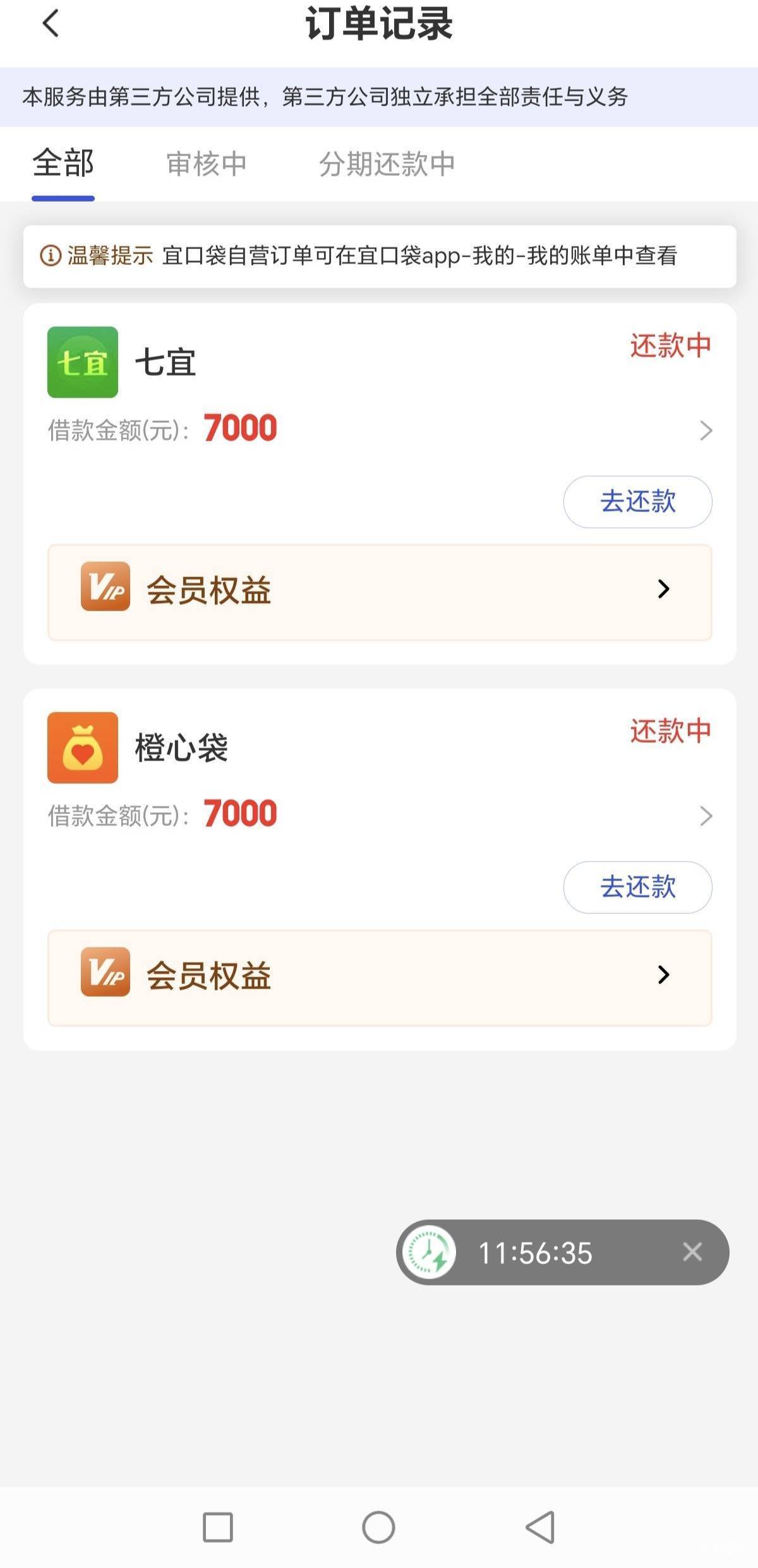
Task: Tap 去还款 for the 七宜 loan
Action: click(x=637, y=502)
